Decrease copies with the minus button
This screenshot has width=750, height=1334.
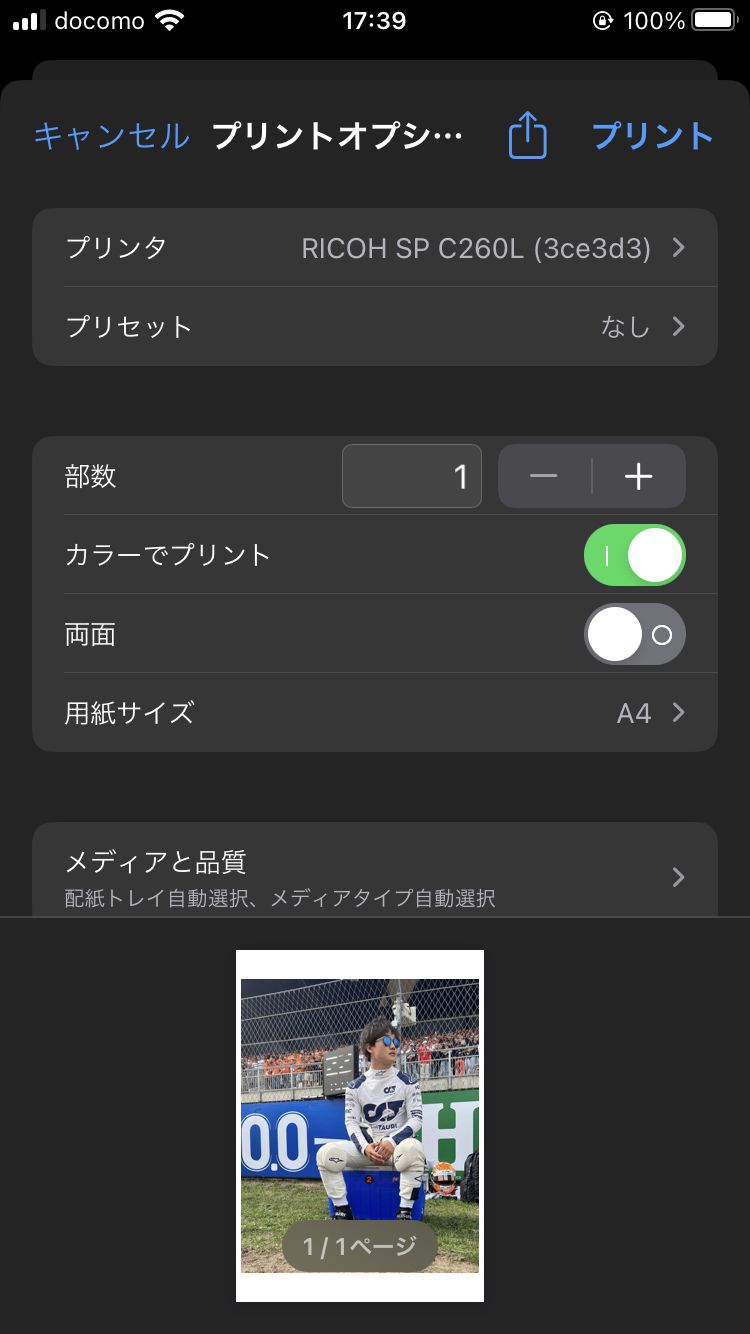tap(544, 476)
